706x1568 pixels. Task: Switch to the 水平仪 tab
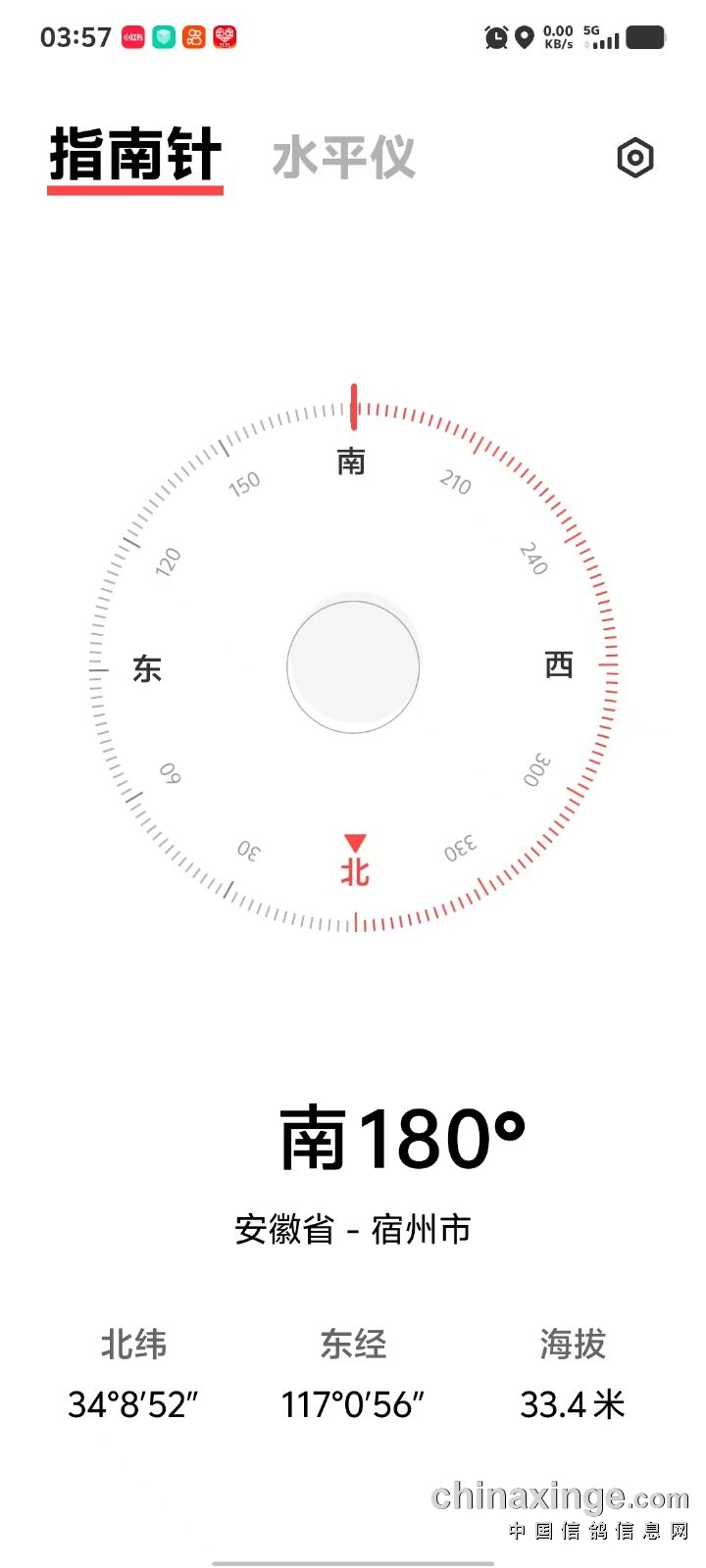pos(343,158)
